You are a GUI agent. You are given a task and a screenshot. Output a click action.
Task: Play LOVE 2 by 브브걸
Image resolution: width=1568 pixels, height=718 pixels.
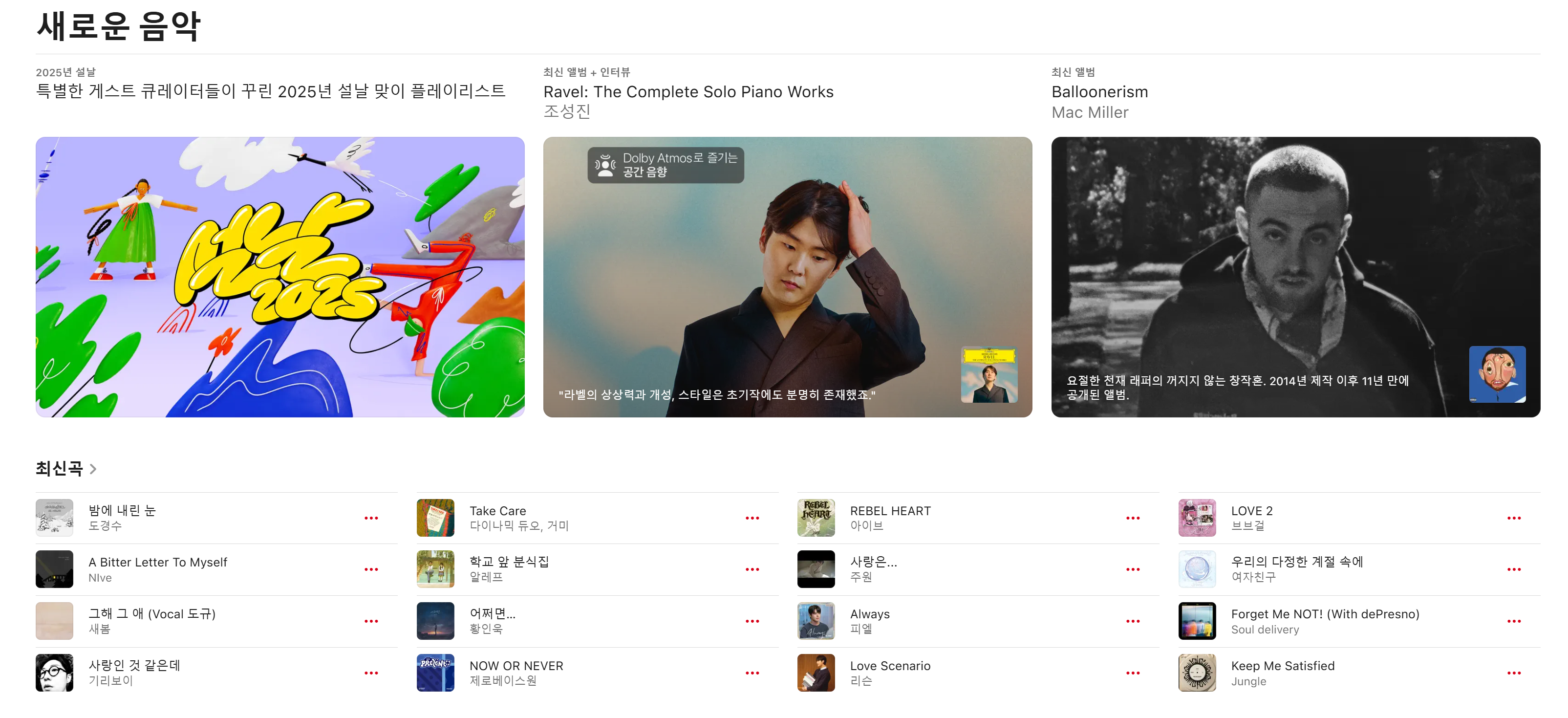(1196, 518)
